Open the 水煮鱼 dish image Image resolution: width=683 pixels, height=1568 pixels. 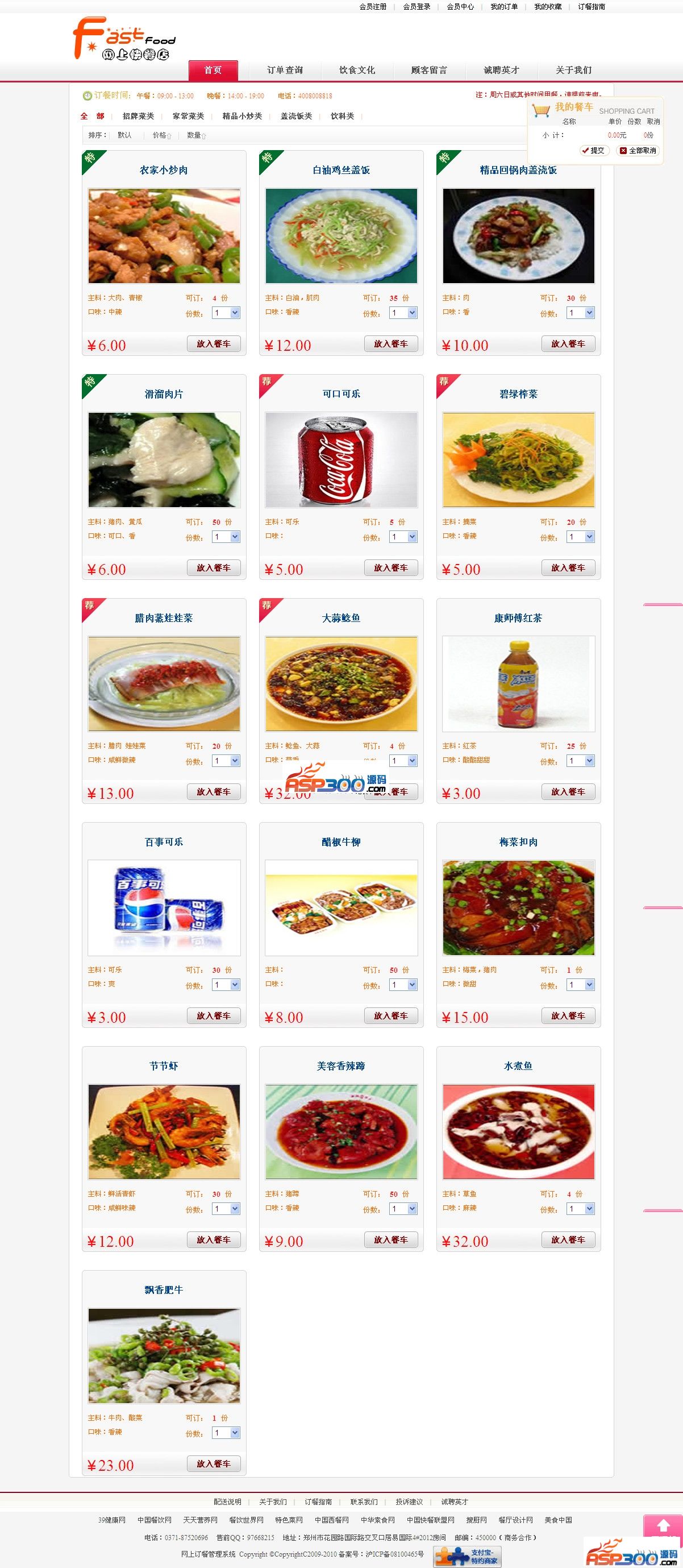[518, 1131]
